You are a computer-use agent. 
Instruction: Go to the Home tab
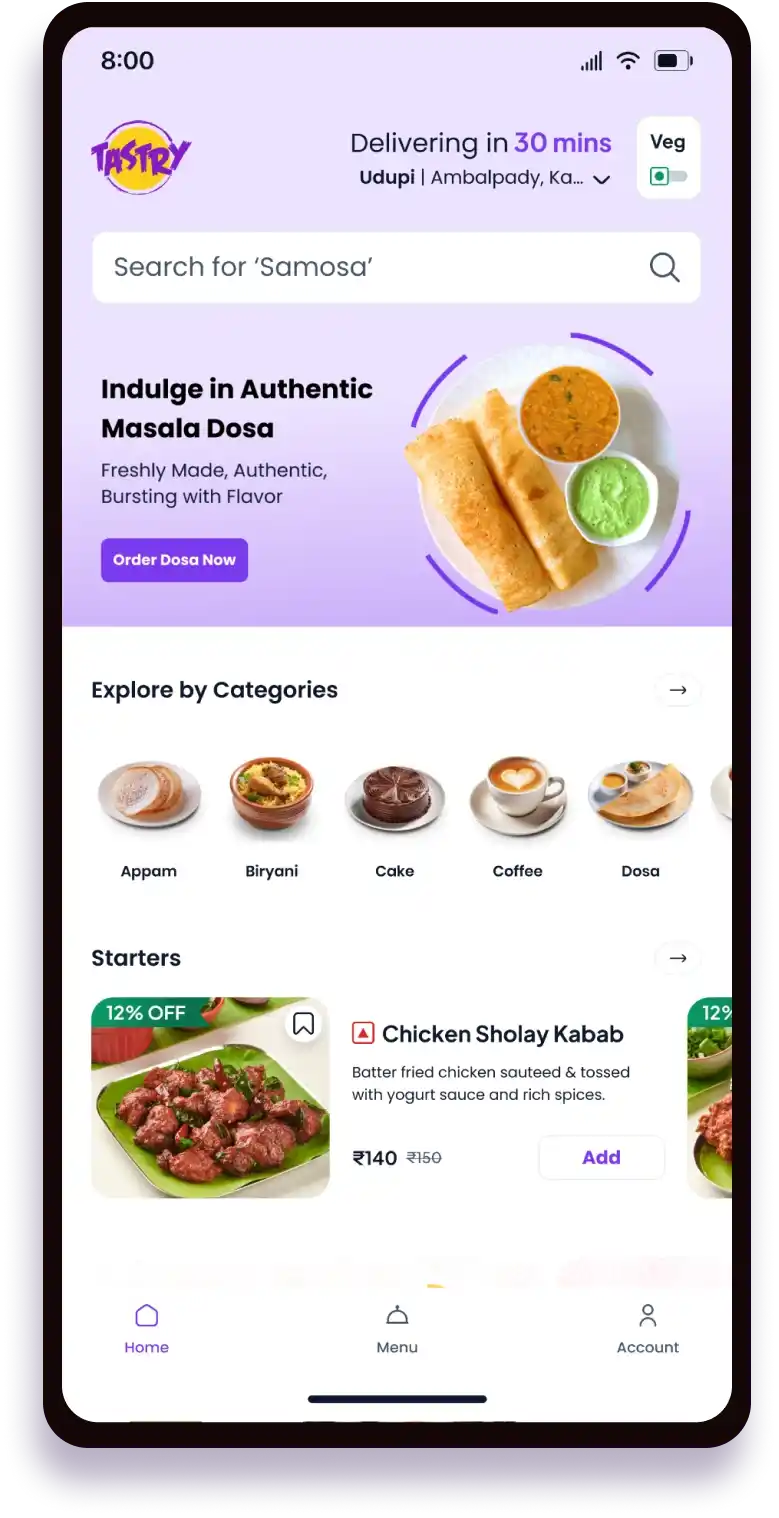pyautogui.click(x=147, y=1329)
